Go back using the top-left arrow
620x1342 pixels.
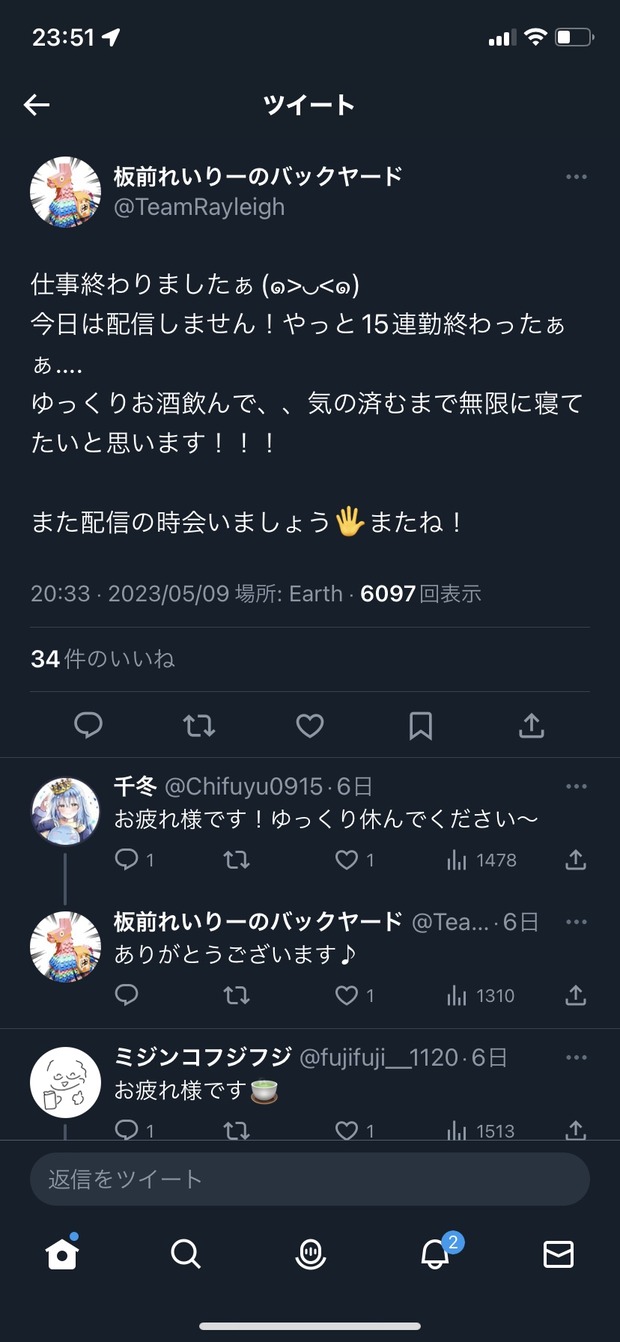pyautogui.click(x=37, y=105)
